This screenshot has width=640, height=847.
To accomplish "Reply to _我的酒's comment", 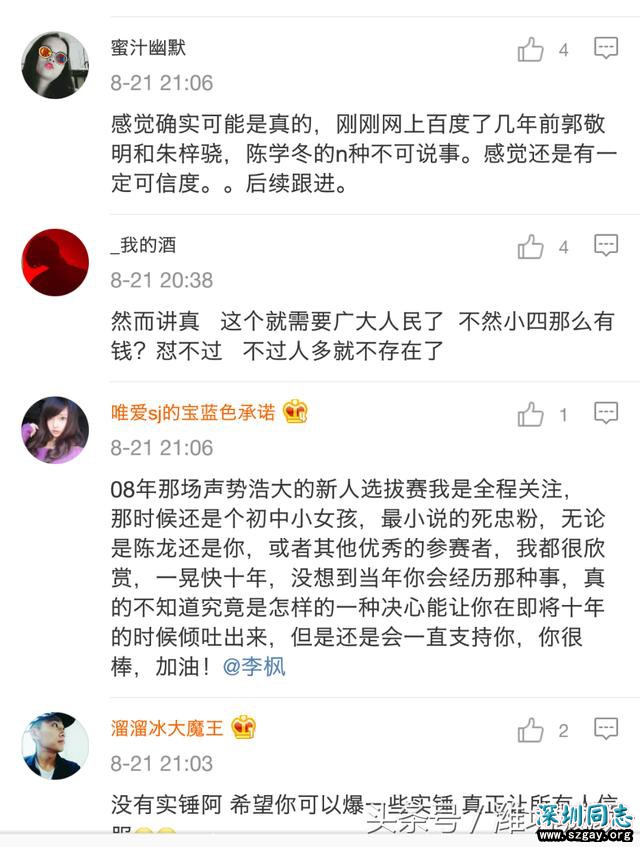I will [606, 245].
